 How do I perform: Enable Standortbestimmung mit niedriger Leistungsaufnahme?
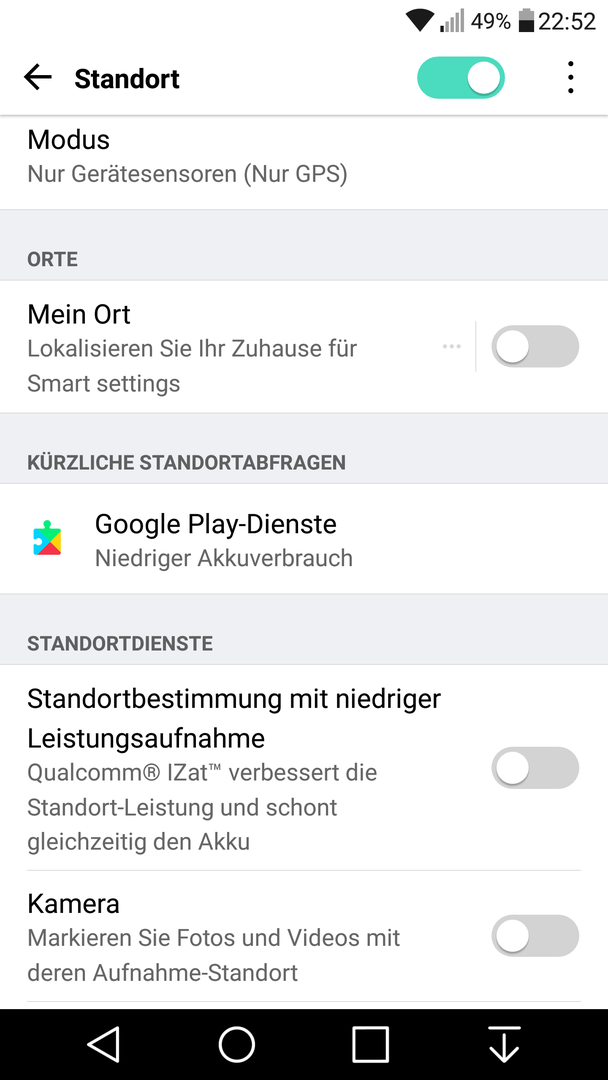point(535,768)
